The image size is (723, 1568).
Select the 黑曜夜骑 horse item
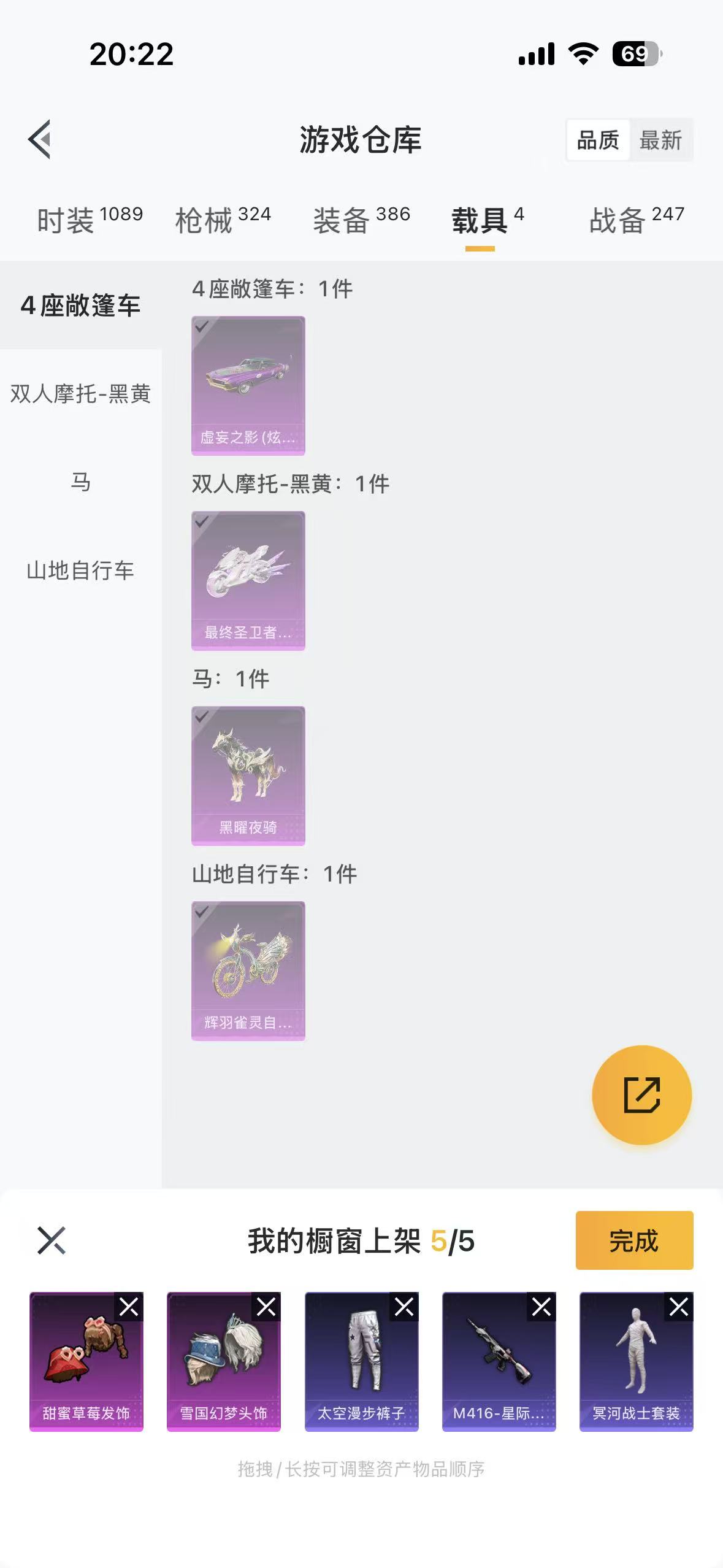click(x=248, y=775)
